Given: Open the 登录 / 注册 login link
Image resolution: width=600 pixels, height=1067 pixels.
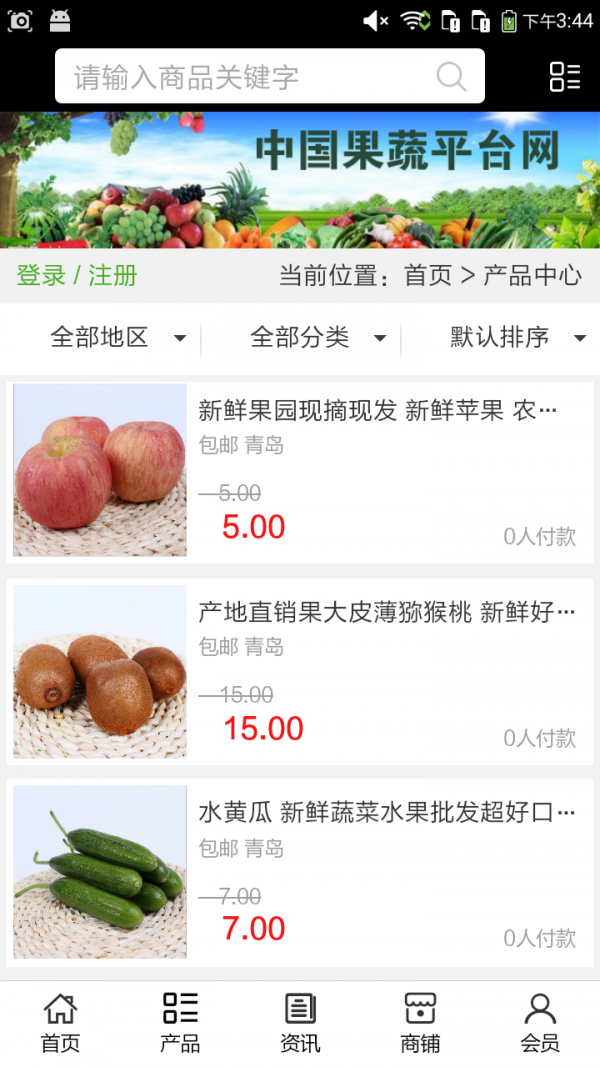Looking at the screenshot, I should tap(77, 276).
